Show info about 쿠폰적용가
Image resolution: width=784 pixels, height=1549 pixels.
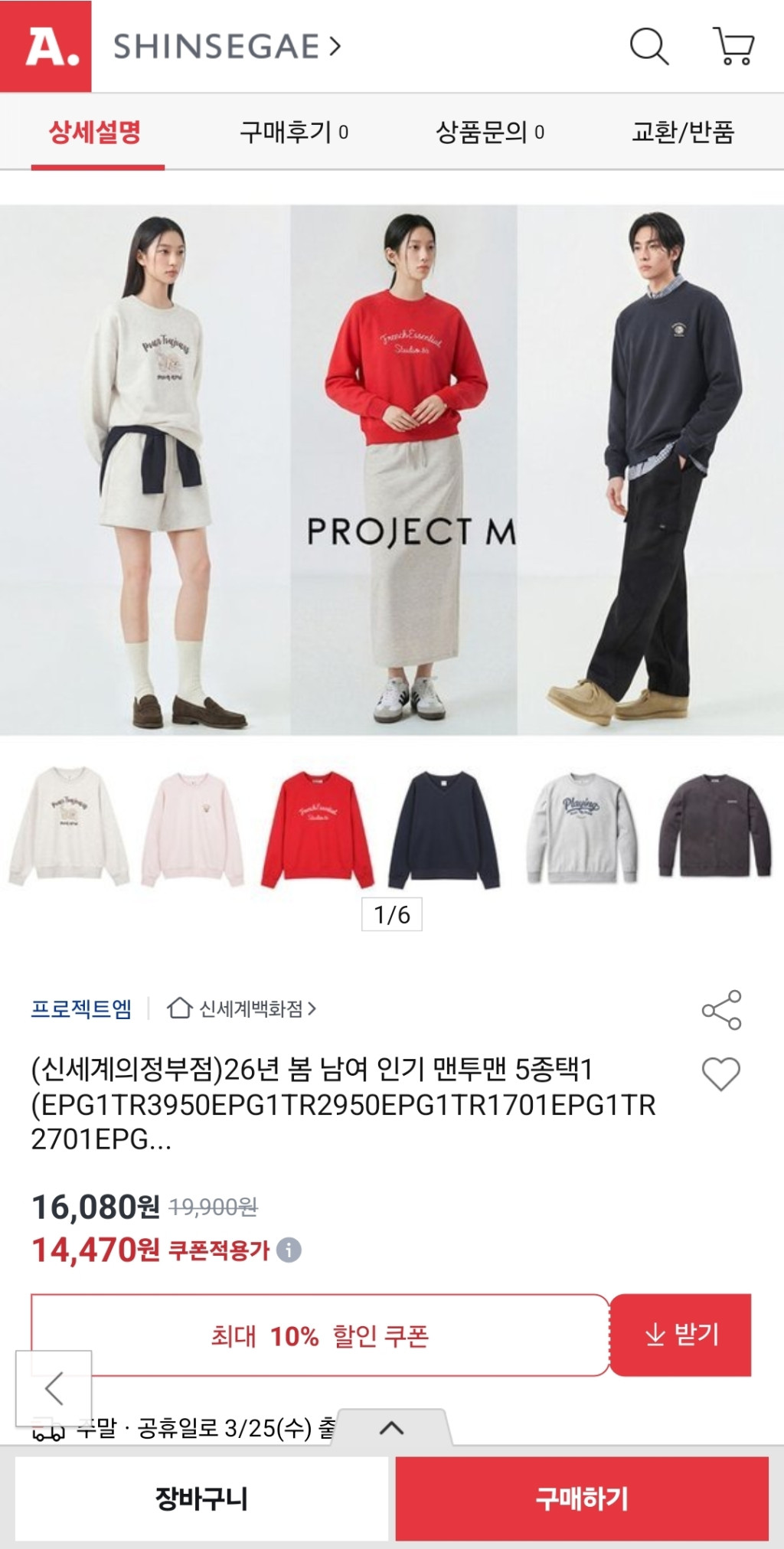click(289, 1250)
